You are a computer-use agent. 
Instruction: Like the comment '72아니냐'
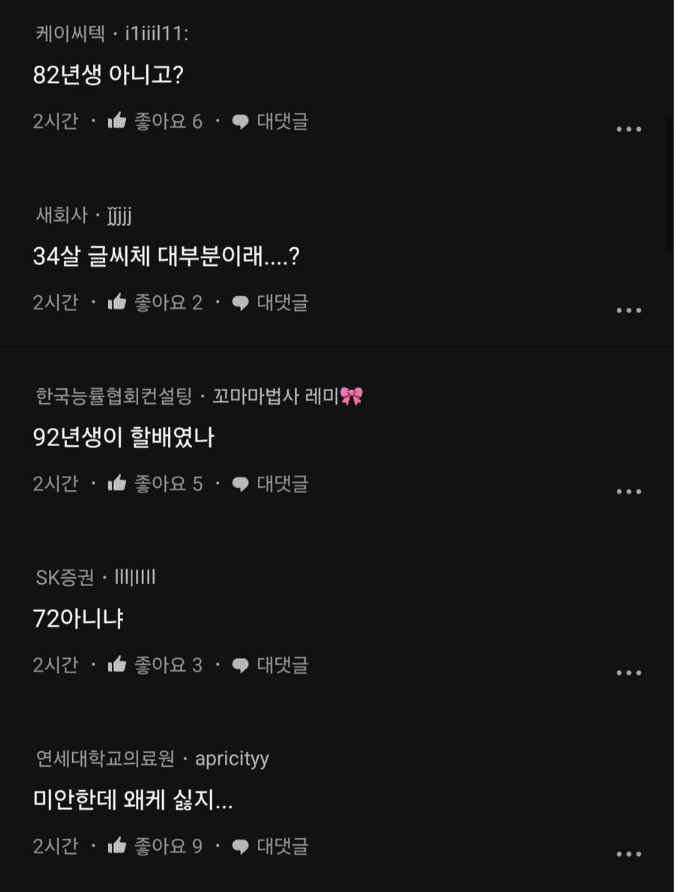click(118, 664)
